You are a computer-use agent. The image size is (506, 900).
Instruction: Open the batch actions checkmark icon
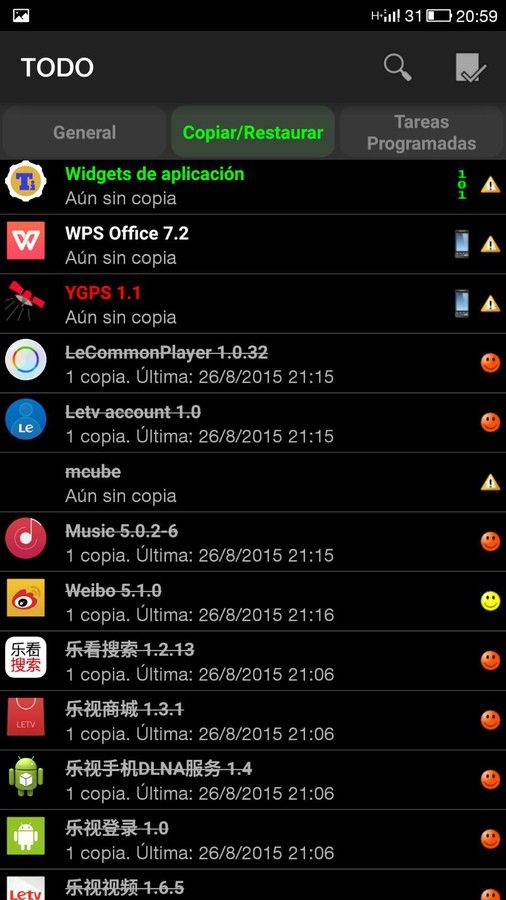pos(470,67)
